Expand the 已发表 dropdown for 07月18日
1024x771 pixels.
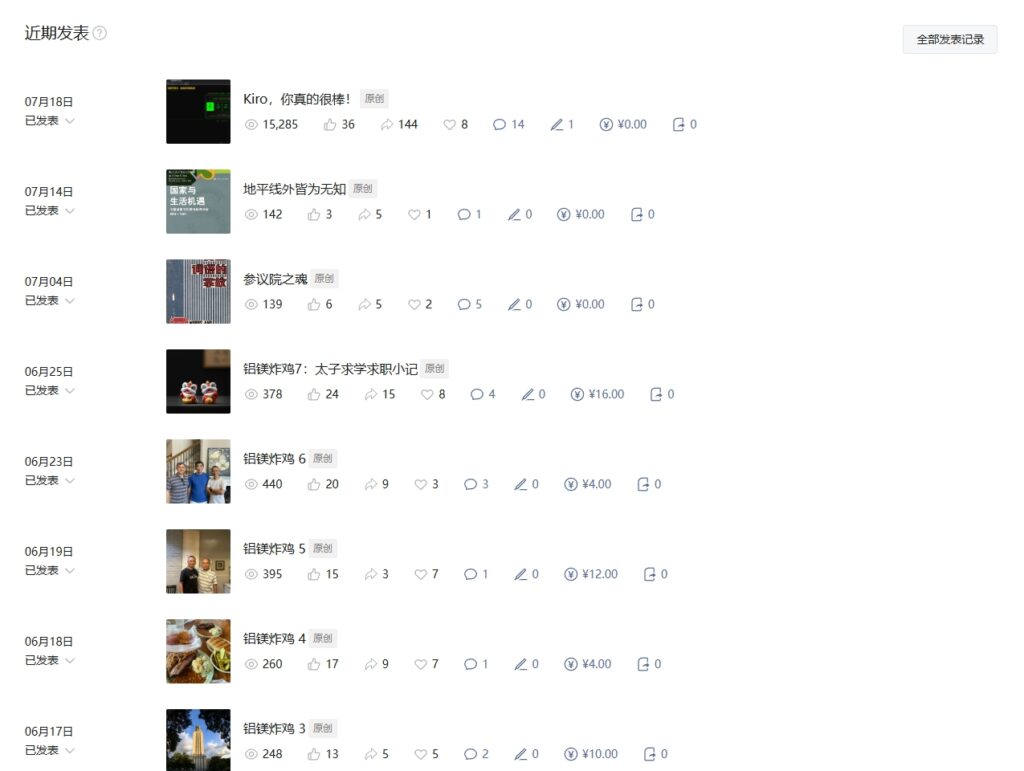pyautogui.click(x=50, y=121)
